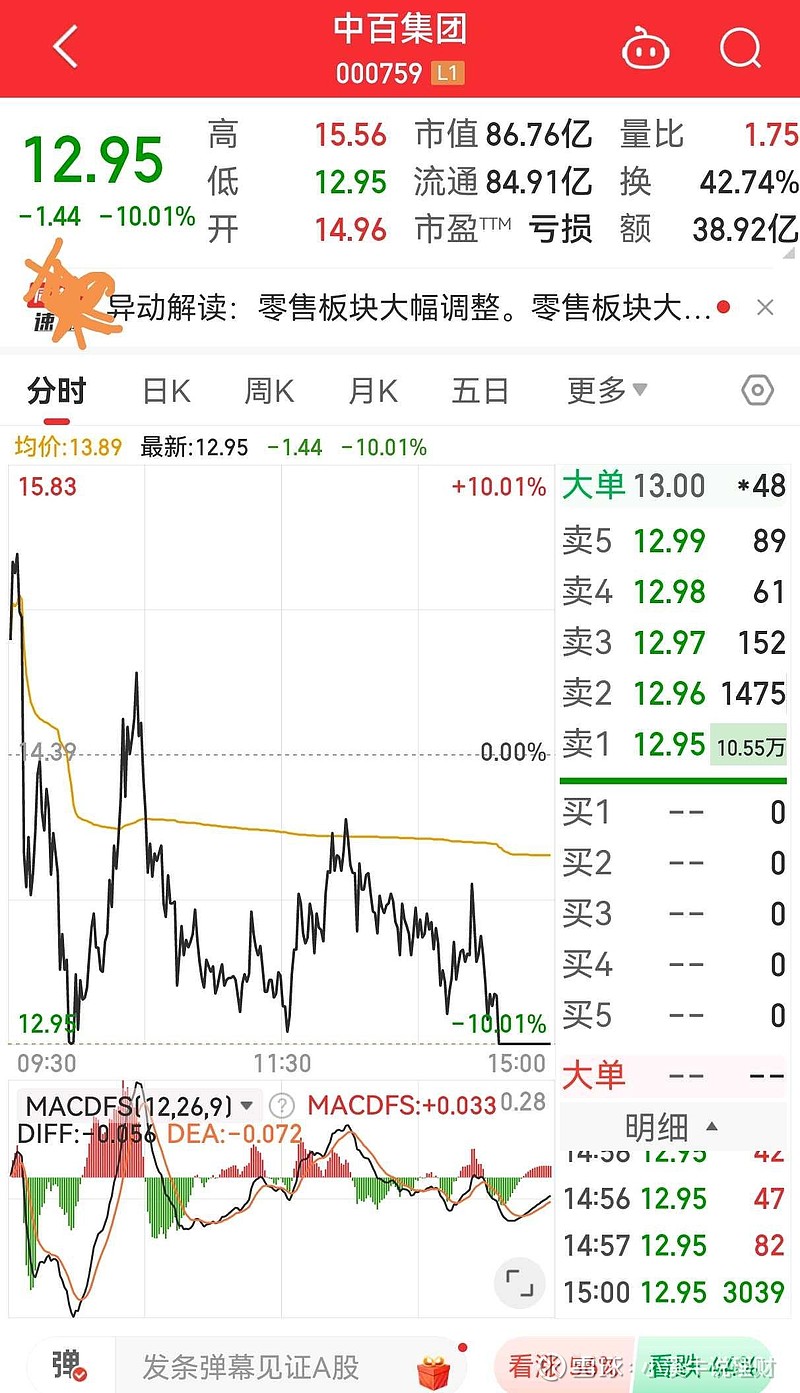Click the back arrow icon
Screen dimensions: 800x1393
coord(64,47)
